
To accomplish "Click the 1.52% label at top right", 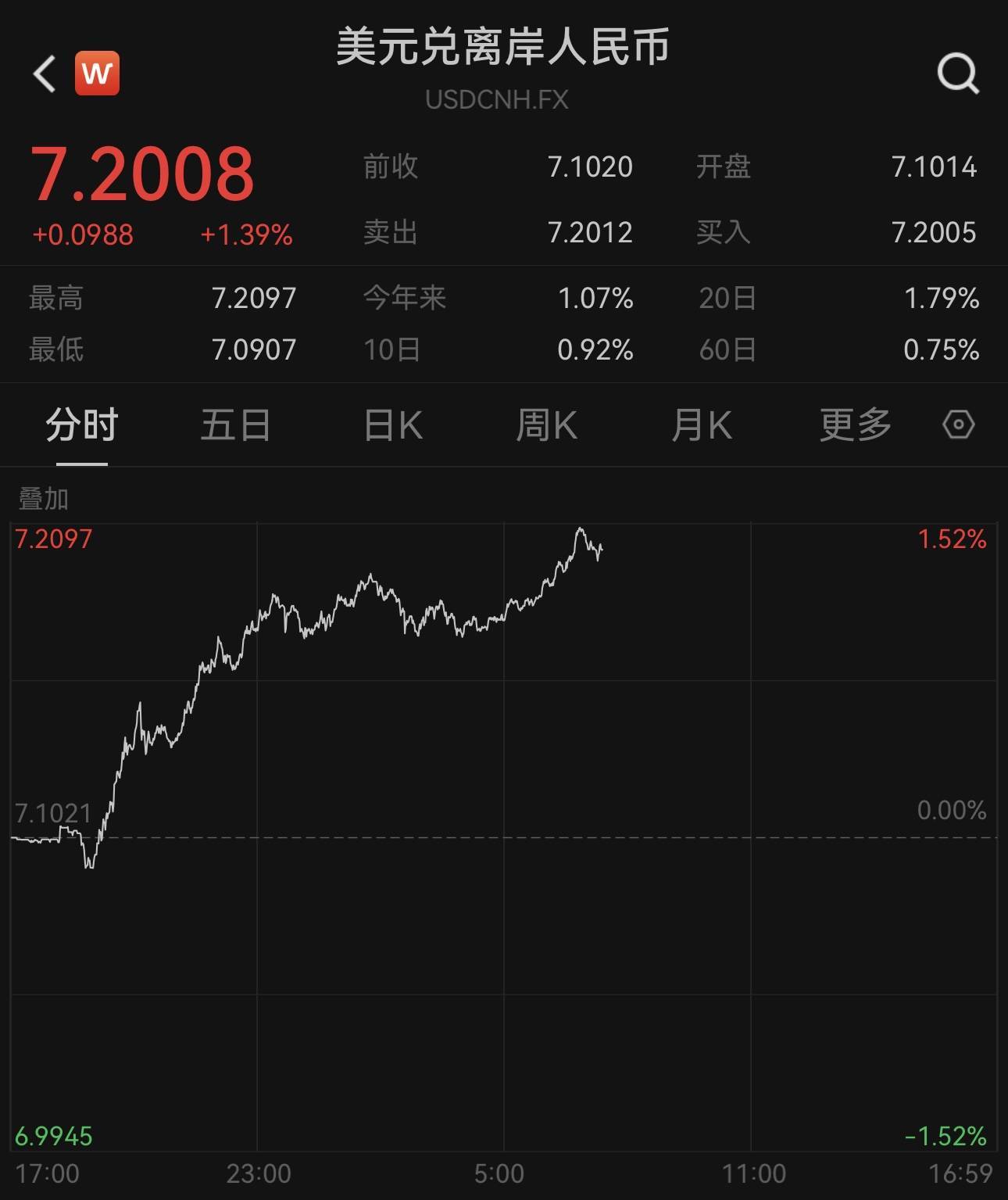I will click(x=950, y=539).
